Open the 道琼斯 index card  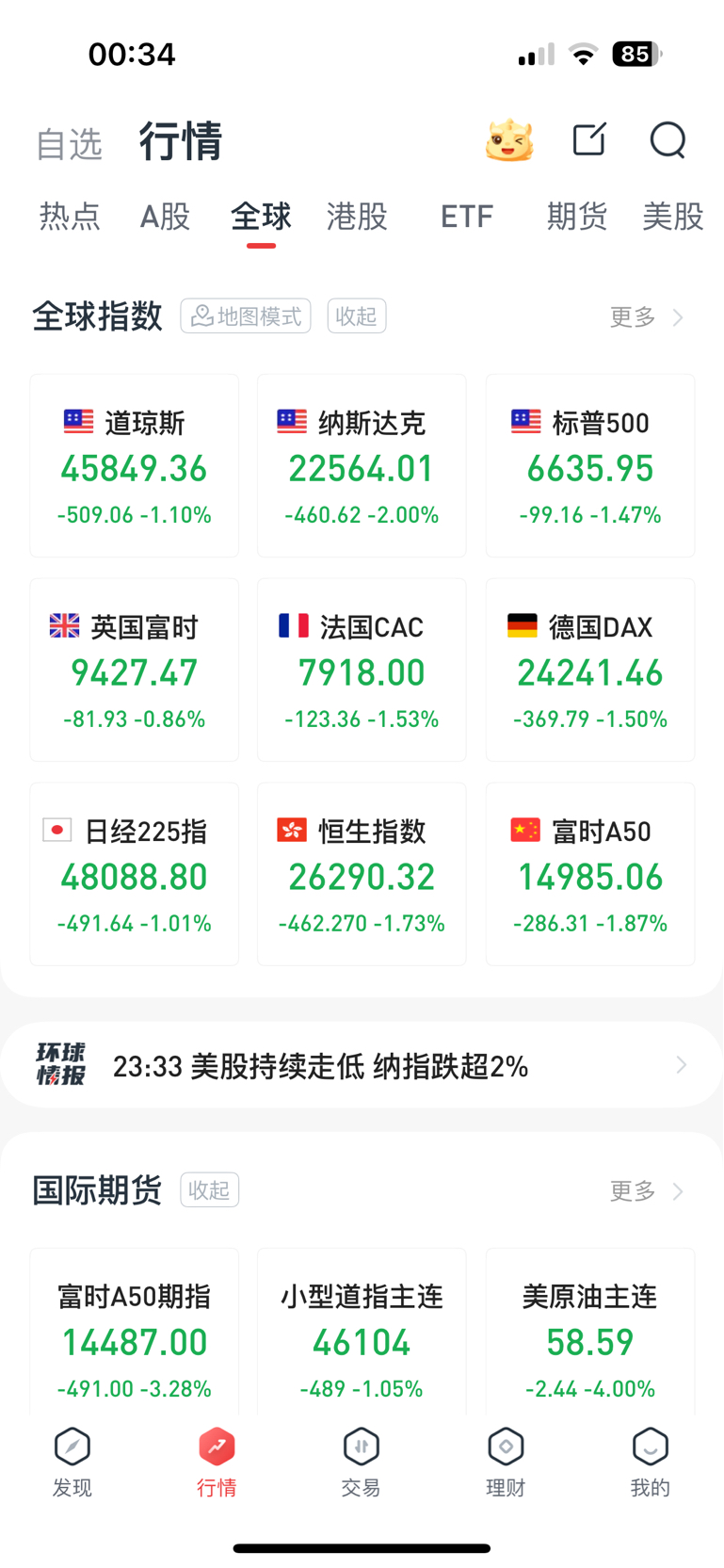135,466
